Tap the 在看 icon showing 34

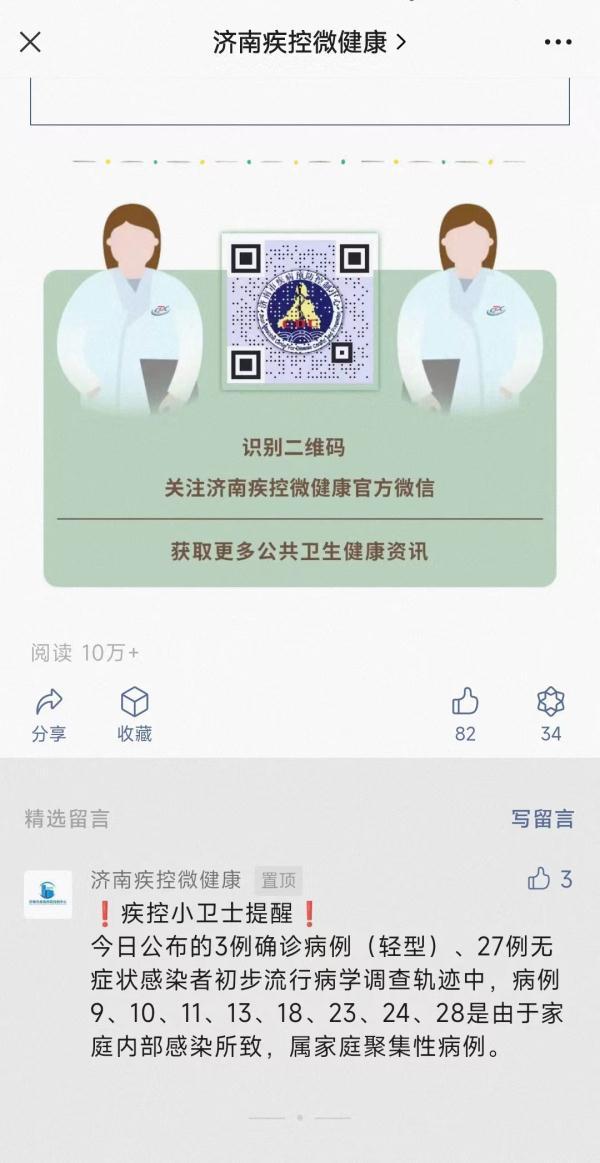click(x=550, y=715)
